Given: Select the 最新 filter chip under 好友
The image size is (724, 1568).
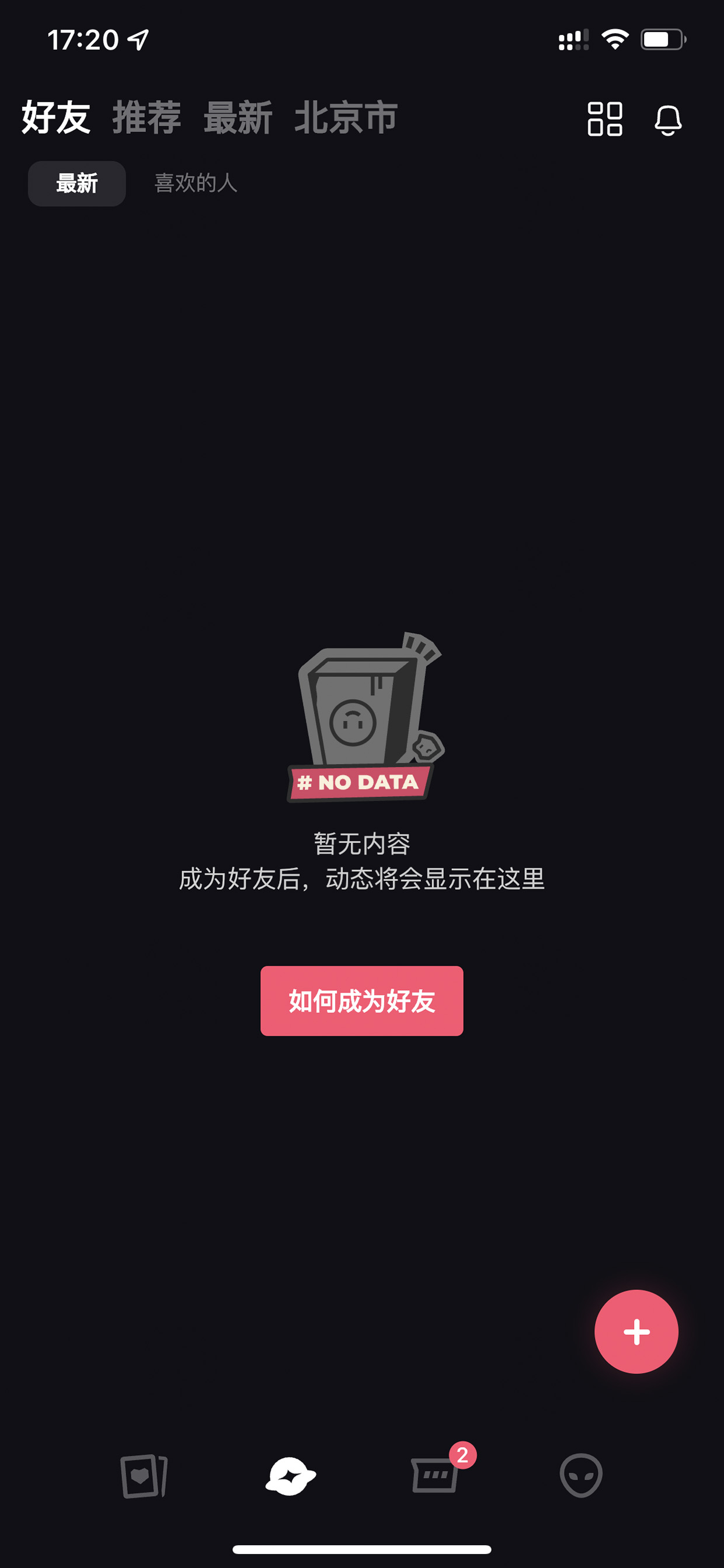Looking at the screenshot, I should point(76,183).
